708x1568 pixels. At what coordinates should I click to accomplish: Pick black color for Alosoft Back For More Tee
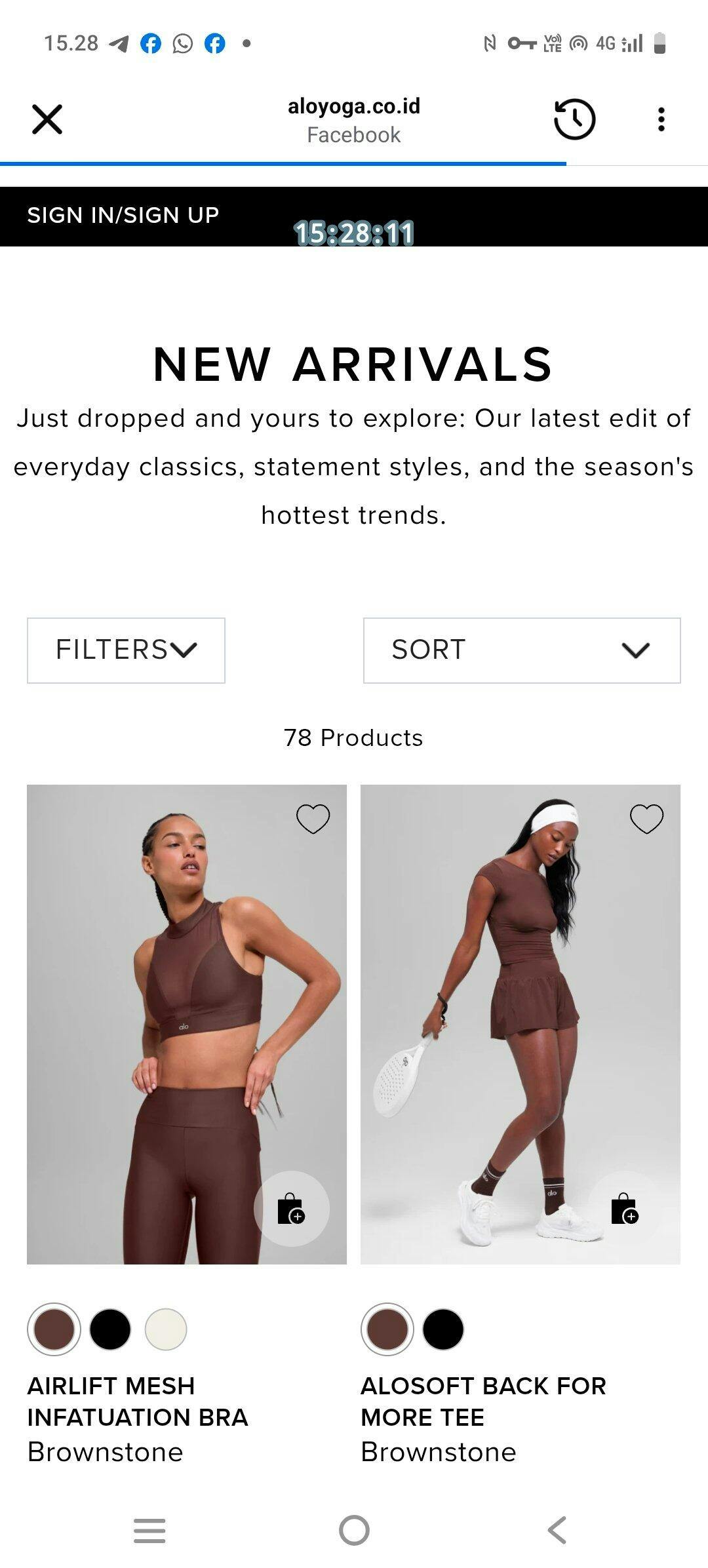click(443, 1329)
